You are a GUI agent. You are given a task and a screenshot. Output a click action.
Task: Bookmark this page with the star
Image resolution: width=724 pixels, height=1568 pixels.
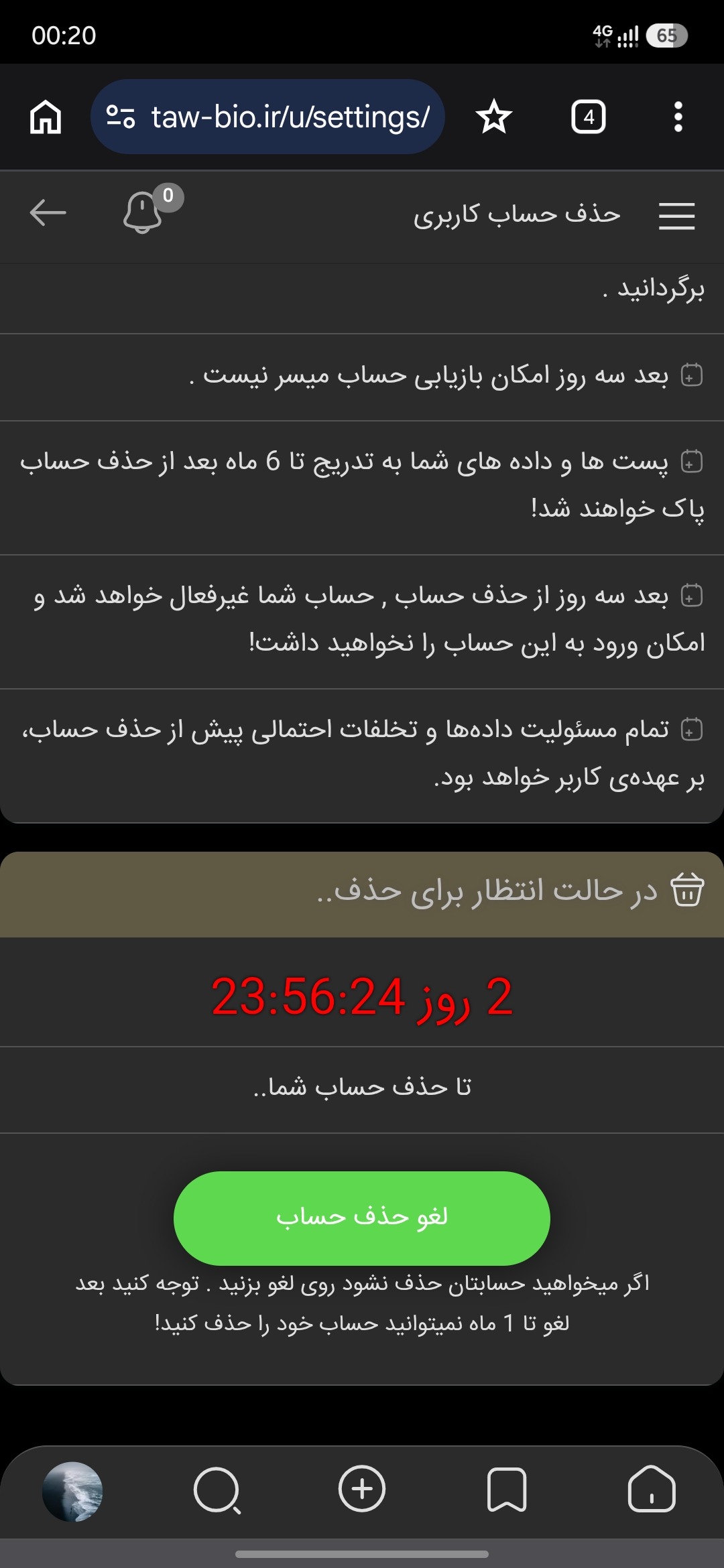pos(494,117)
